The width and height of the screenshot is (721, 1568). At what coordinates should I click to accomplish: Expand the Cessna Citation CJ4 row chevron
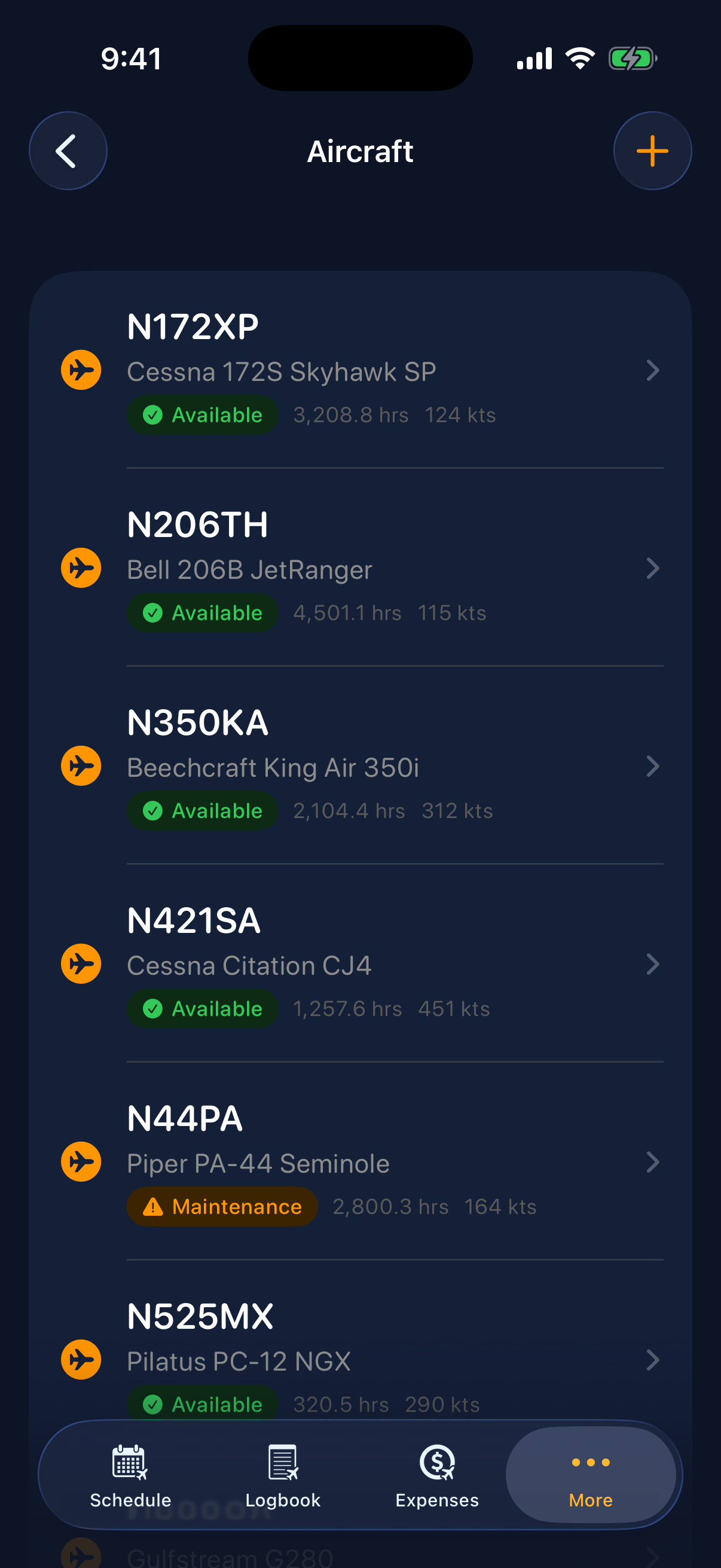[653, 964]
